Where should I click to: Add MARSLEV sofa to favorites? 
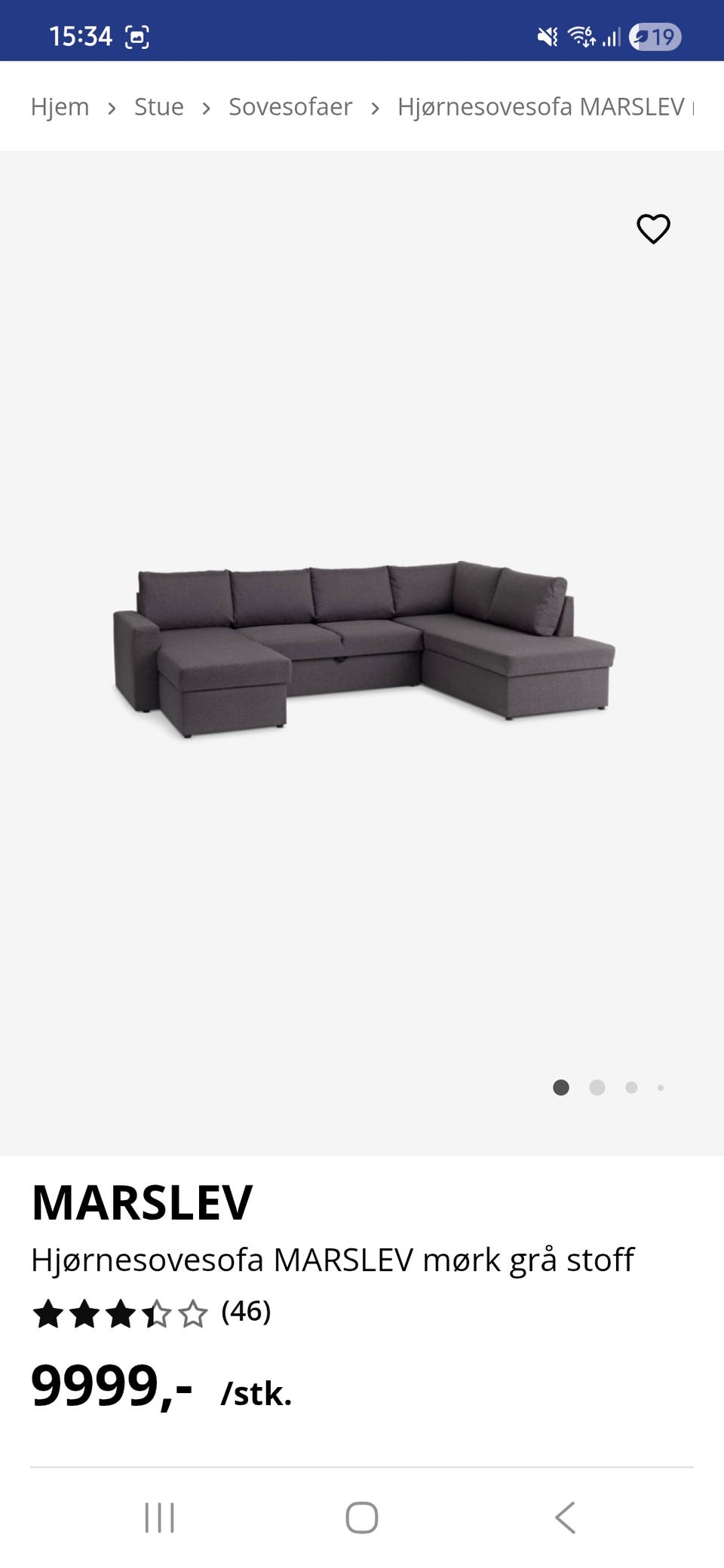click(653, 229)
